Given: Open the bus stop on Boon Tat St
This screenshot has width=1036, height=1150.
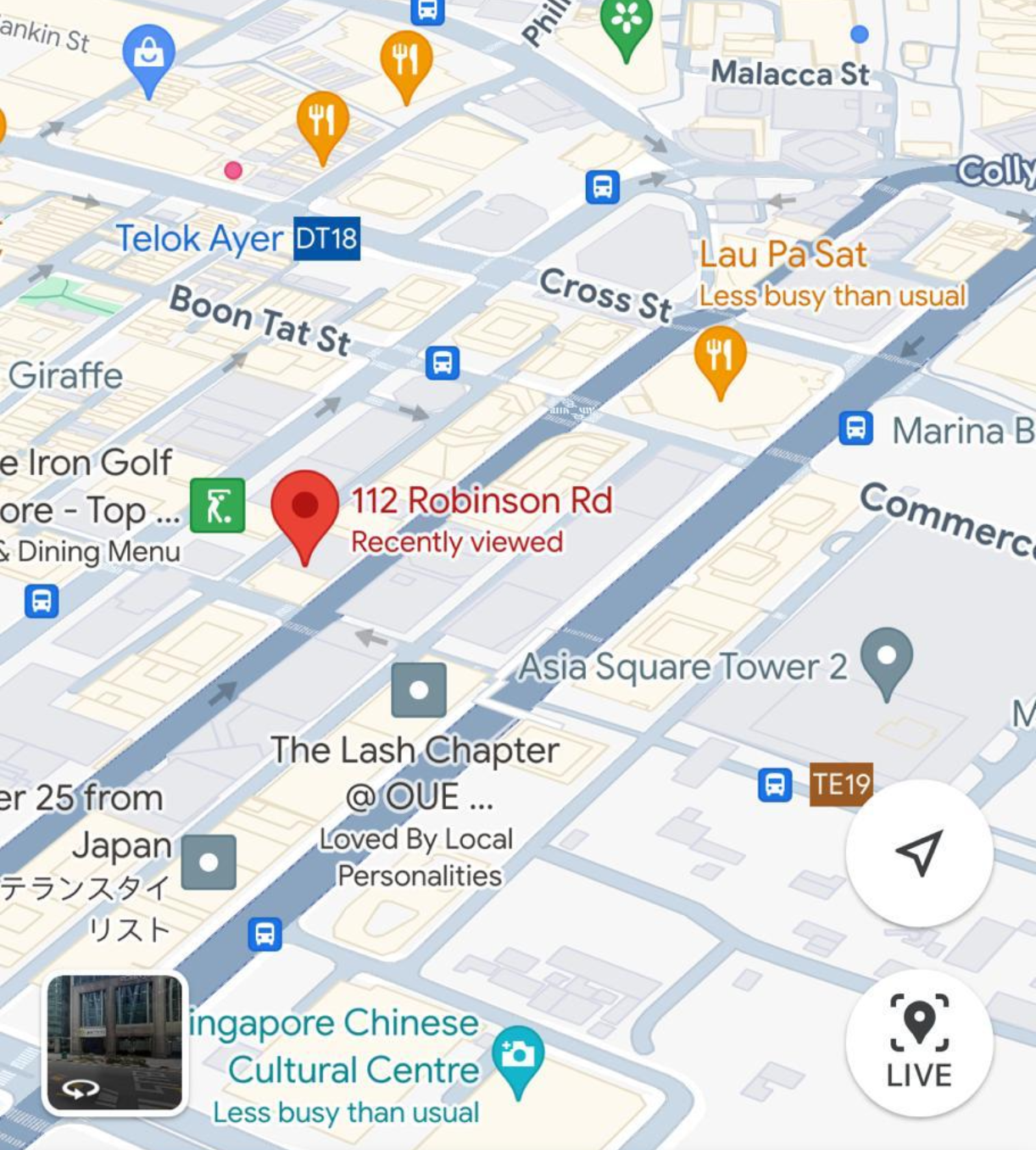Looking at the screenshot, I should (443, 363).
